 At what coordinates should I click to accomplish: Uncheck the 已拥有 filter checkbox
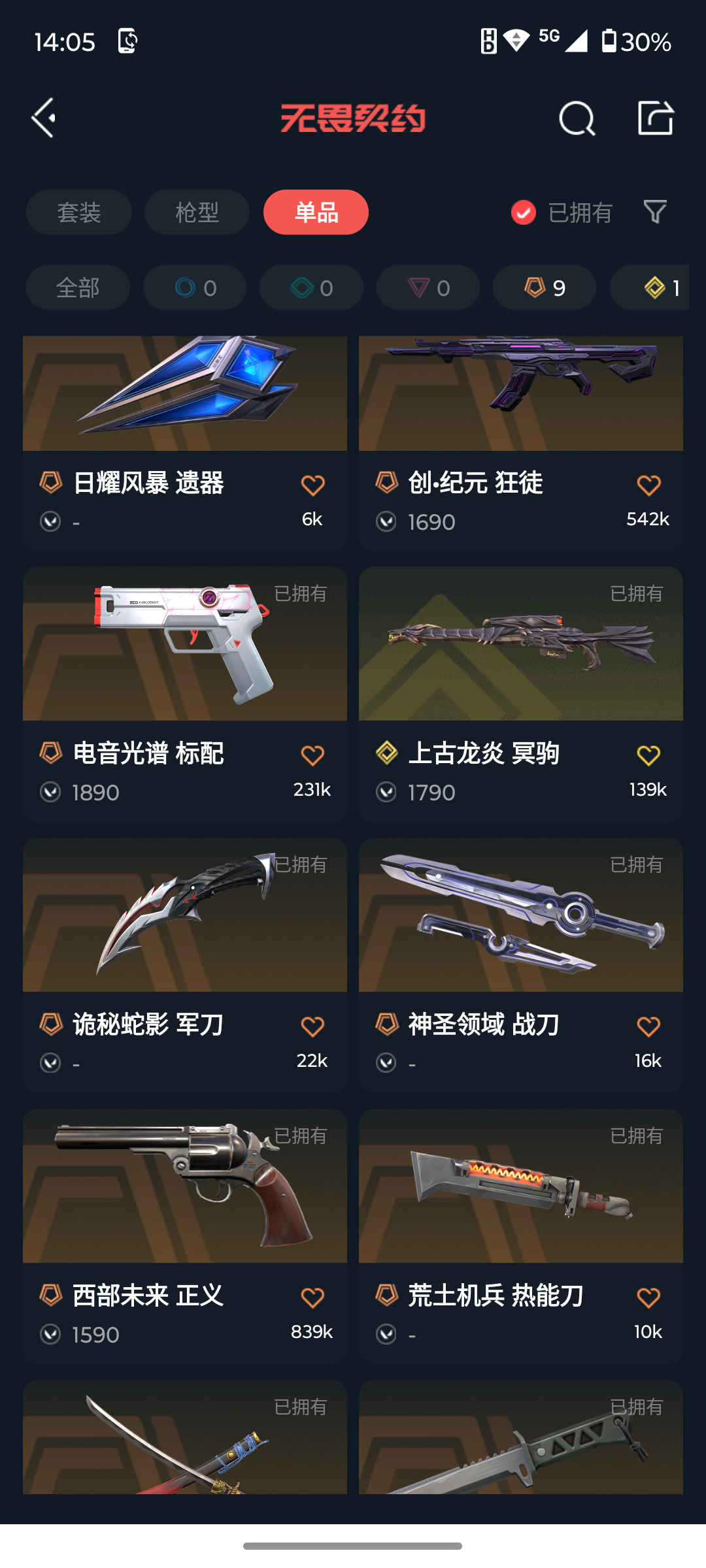pyautogui.click(x=524, y=212)
